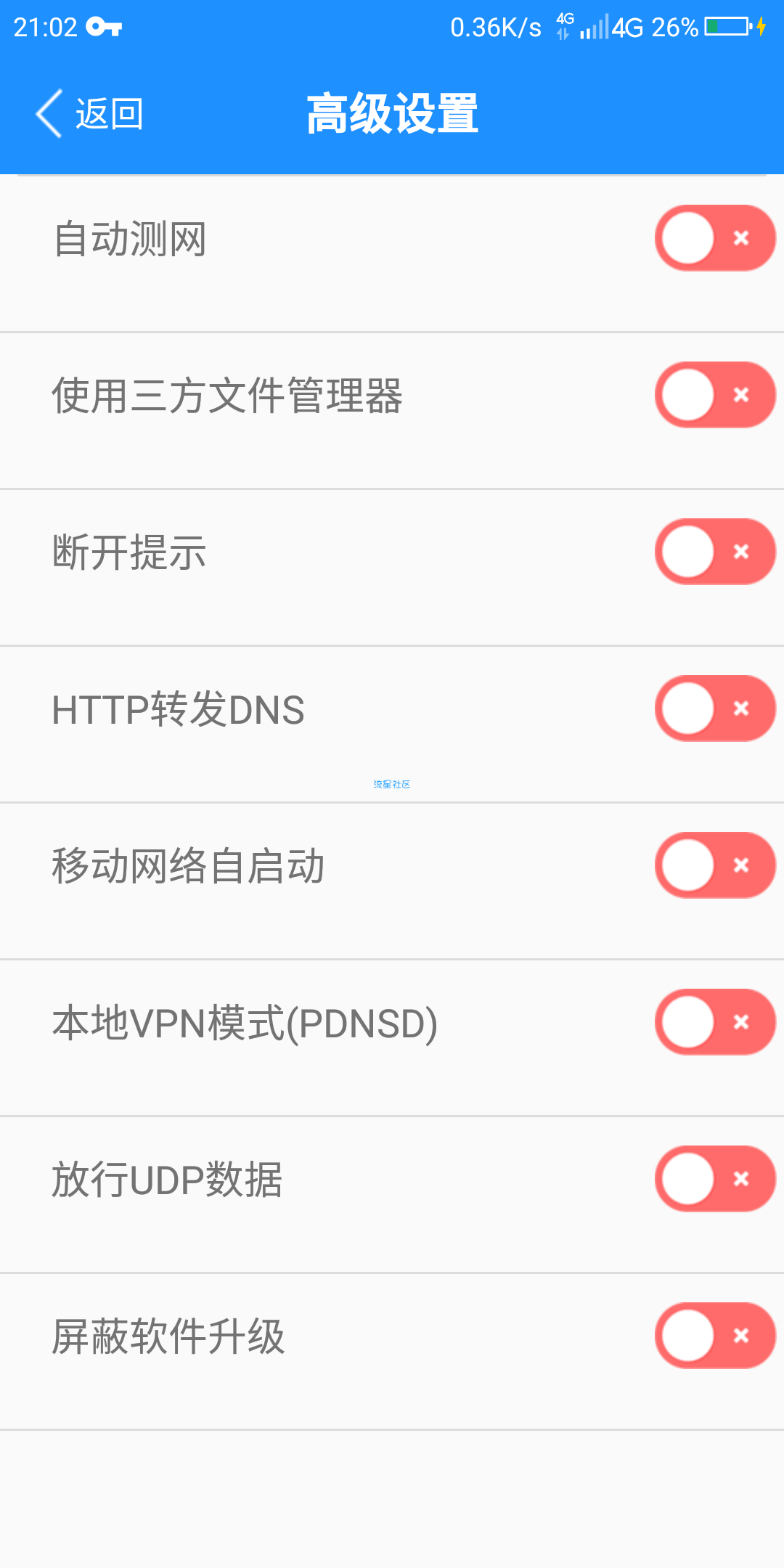Enable HTTP转发DNS
The image size is (784, 1568).
coord(716,709)
